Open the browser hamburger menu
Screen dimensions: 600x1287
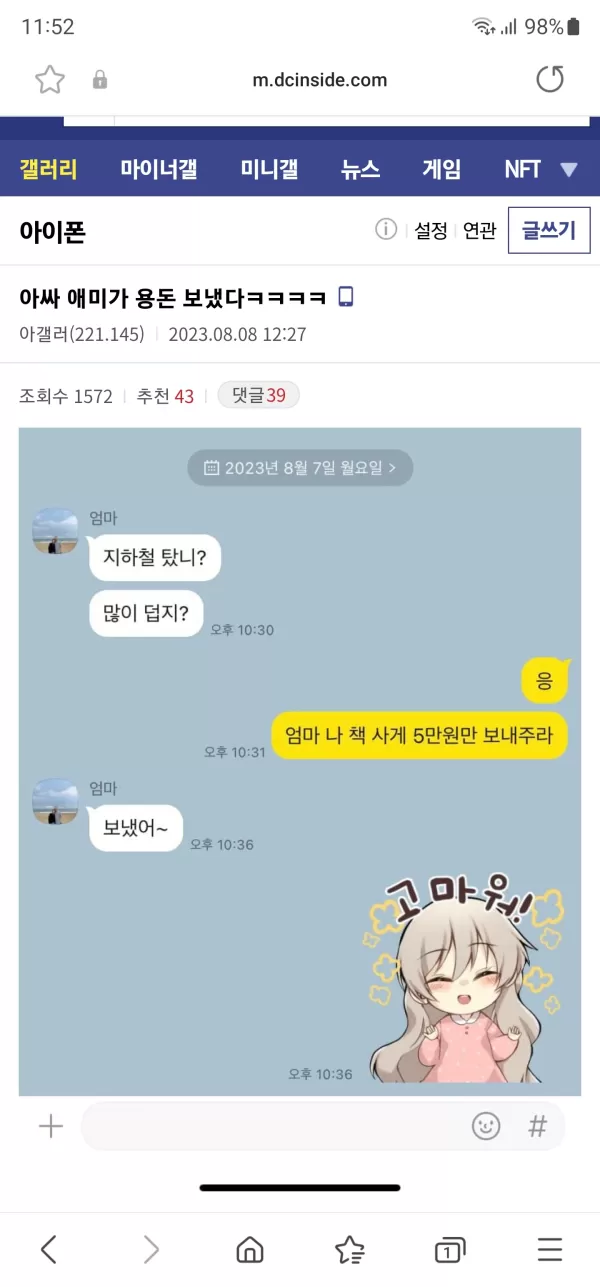pyautogui.click(x=549, y=1248)
